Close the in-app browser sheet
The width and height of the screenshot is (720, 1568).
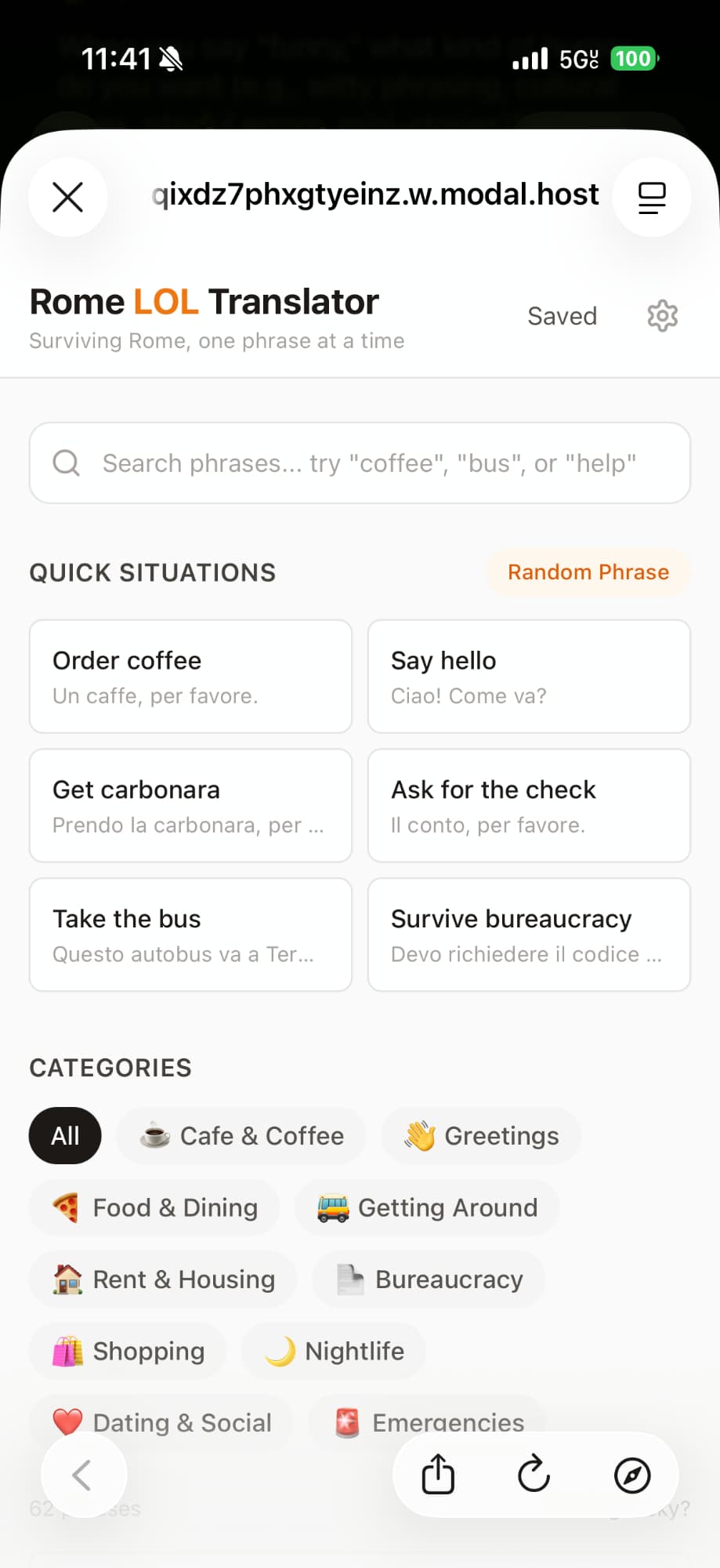68,197
